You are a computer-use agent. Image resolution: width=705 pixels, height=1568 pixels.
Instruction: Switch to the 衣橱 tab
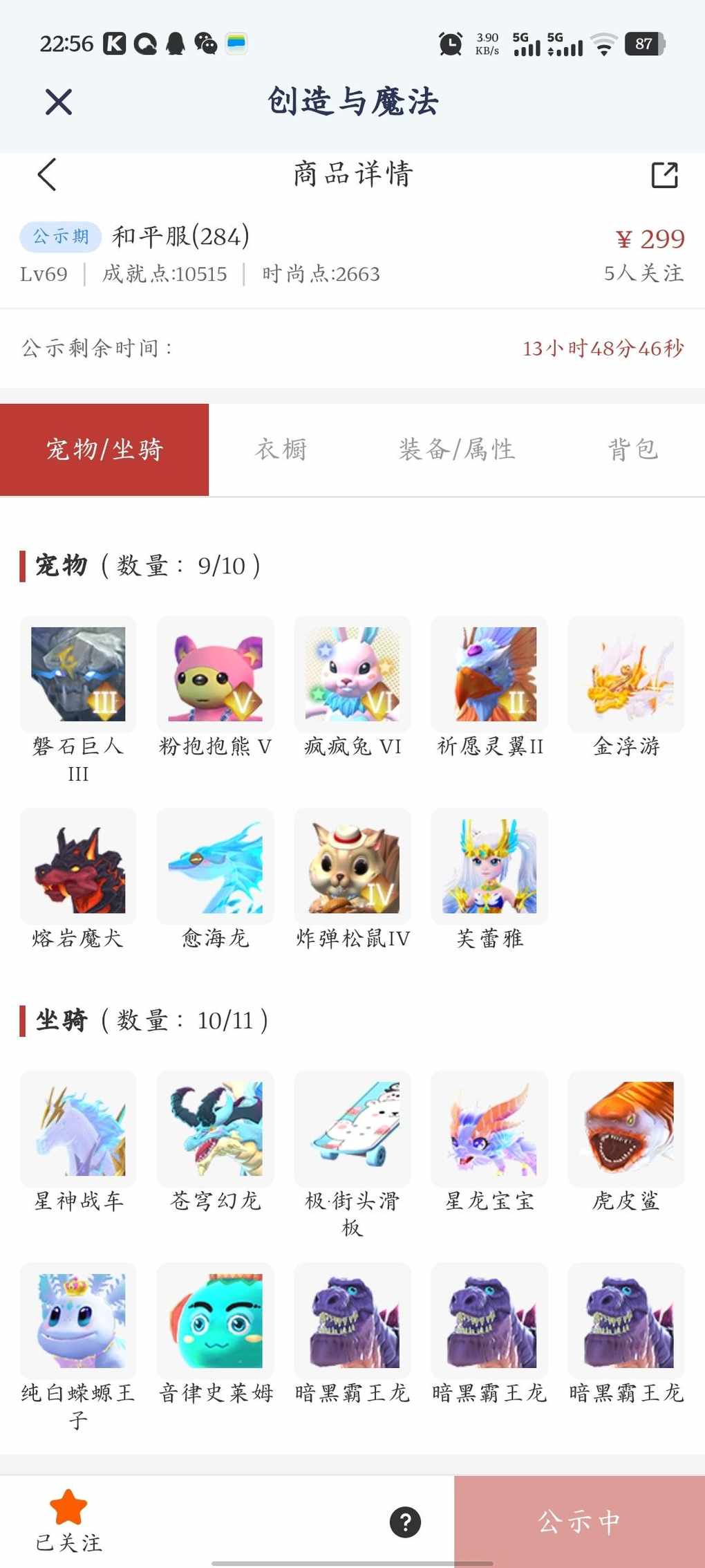coord(281,450)
